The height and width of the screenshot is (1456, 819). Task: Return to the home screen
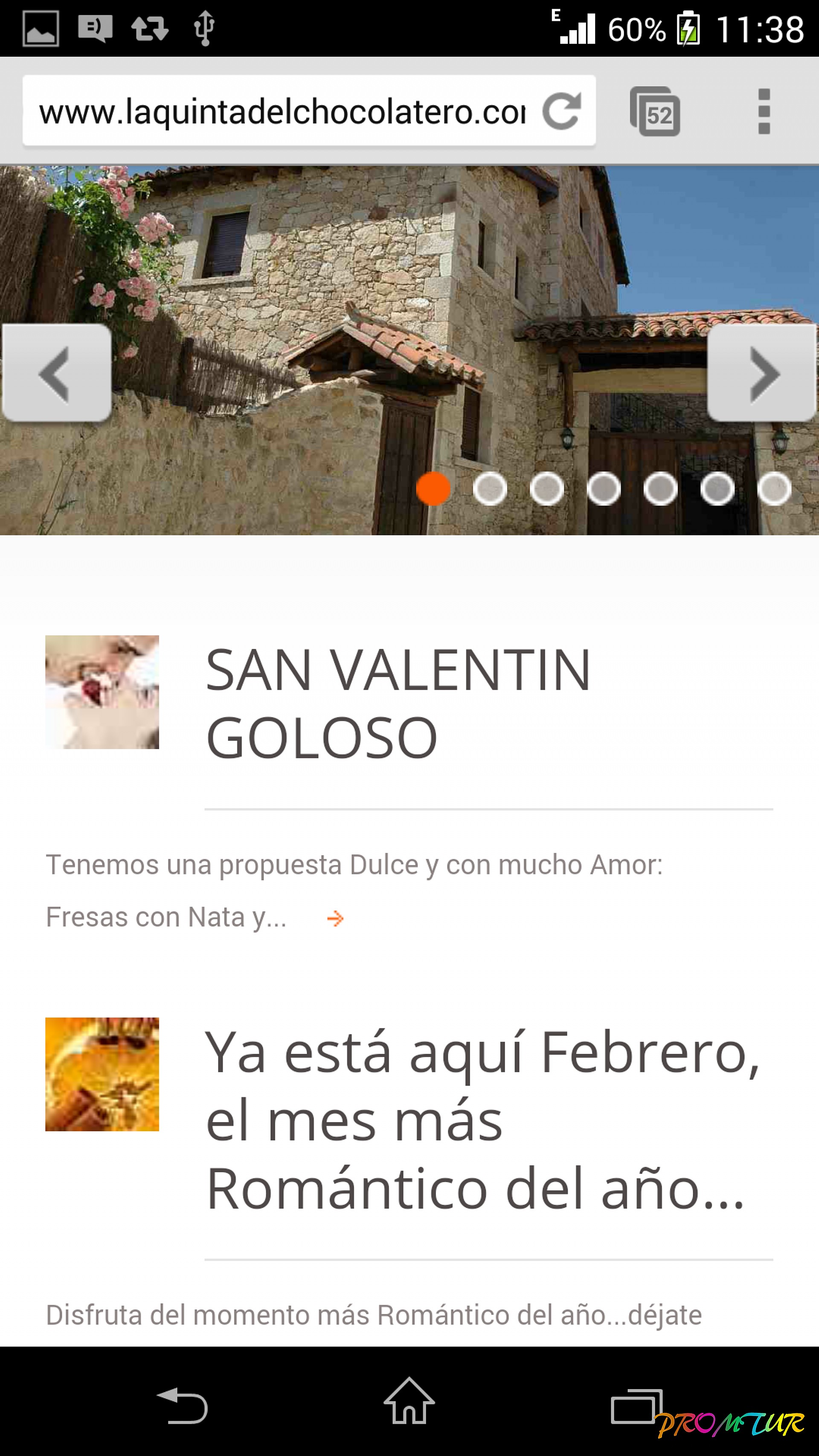click(x=409, y=1402)
